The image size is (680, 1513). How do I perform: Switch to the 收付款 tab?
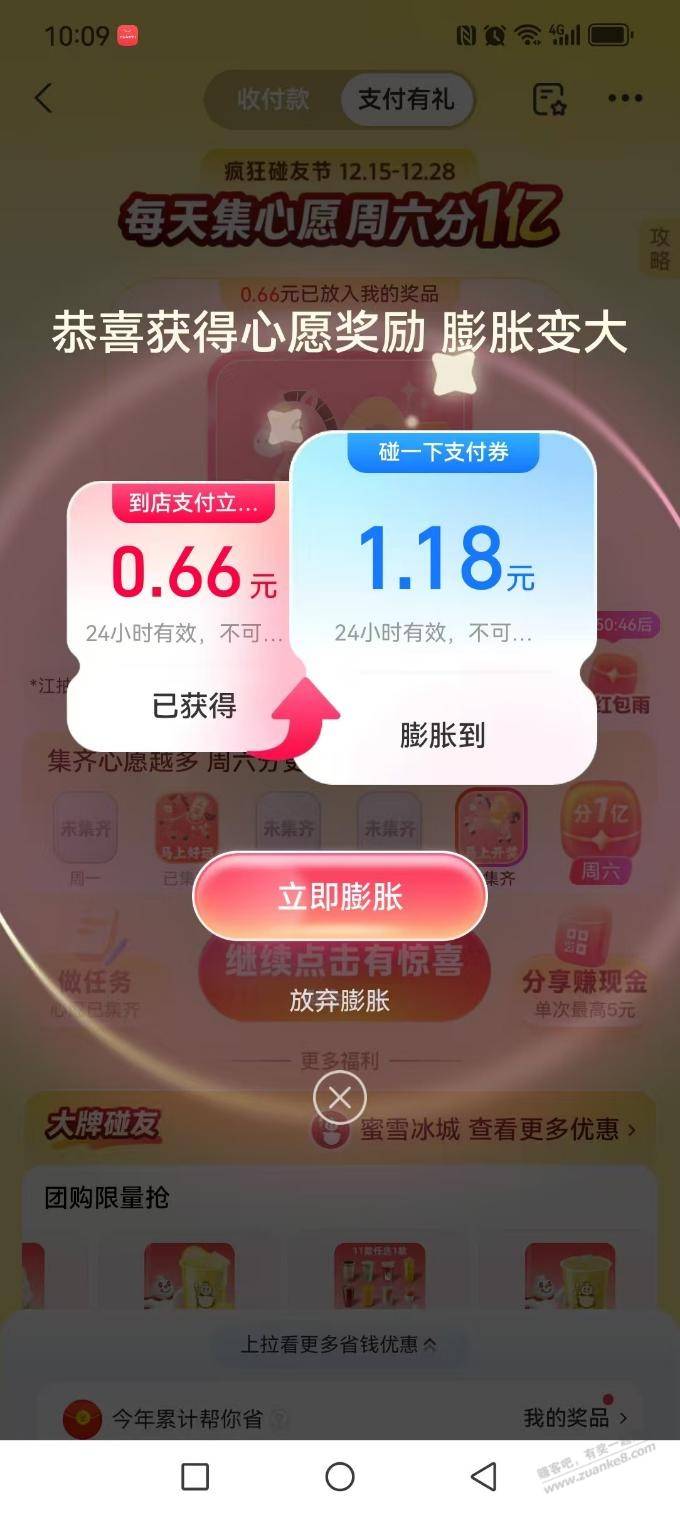click(x=273, y=100)
